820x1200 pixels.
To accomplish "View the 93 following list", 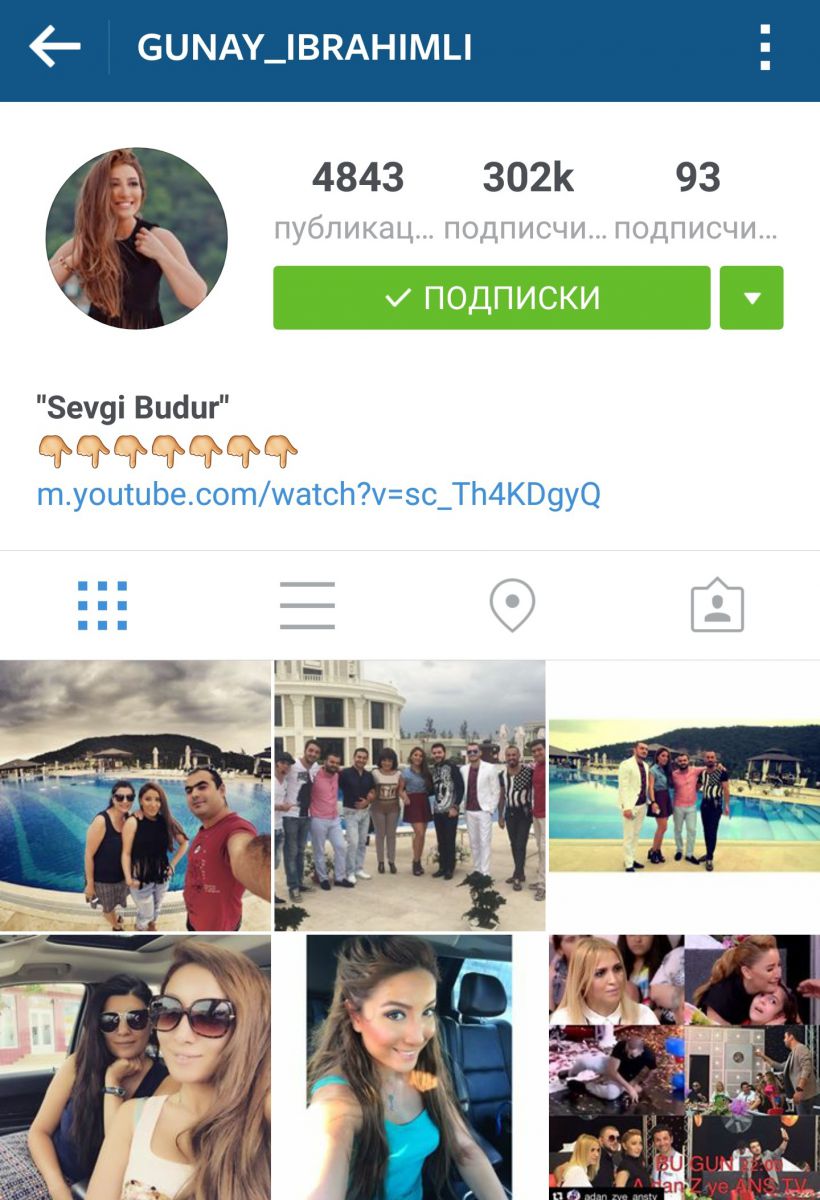I will click(697, 198).
